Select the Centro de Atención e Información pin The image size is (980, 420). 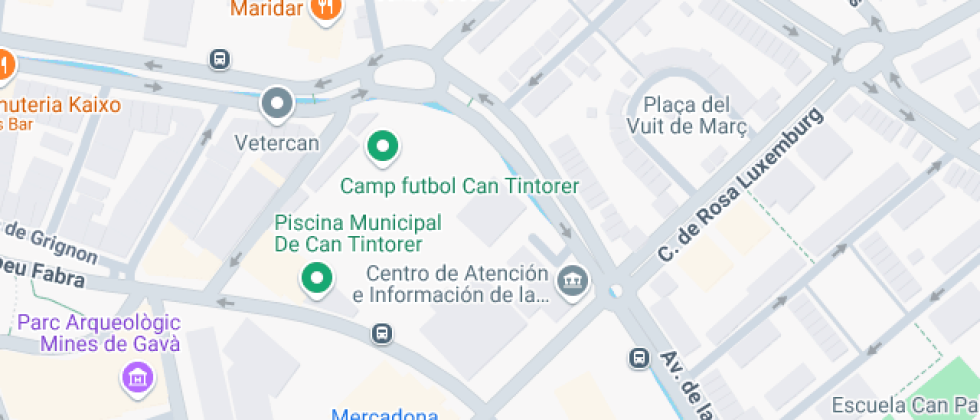[574, 281]
